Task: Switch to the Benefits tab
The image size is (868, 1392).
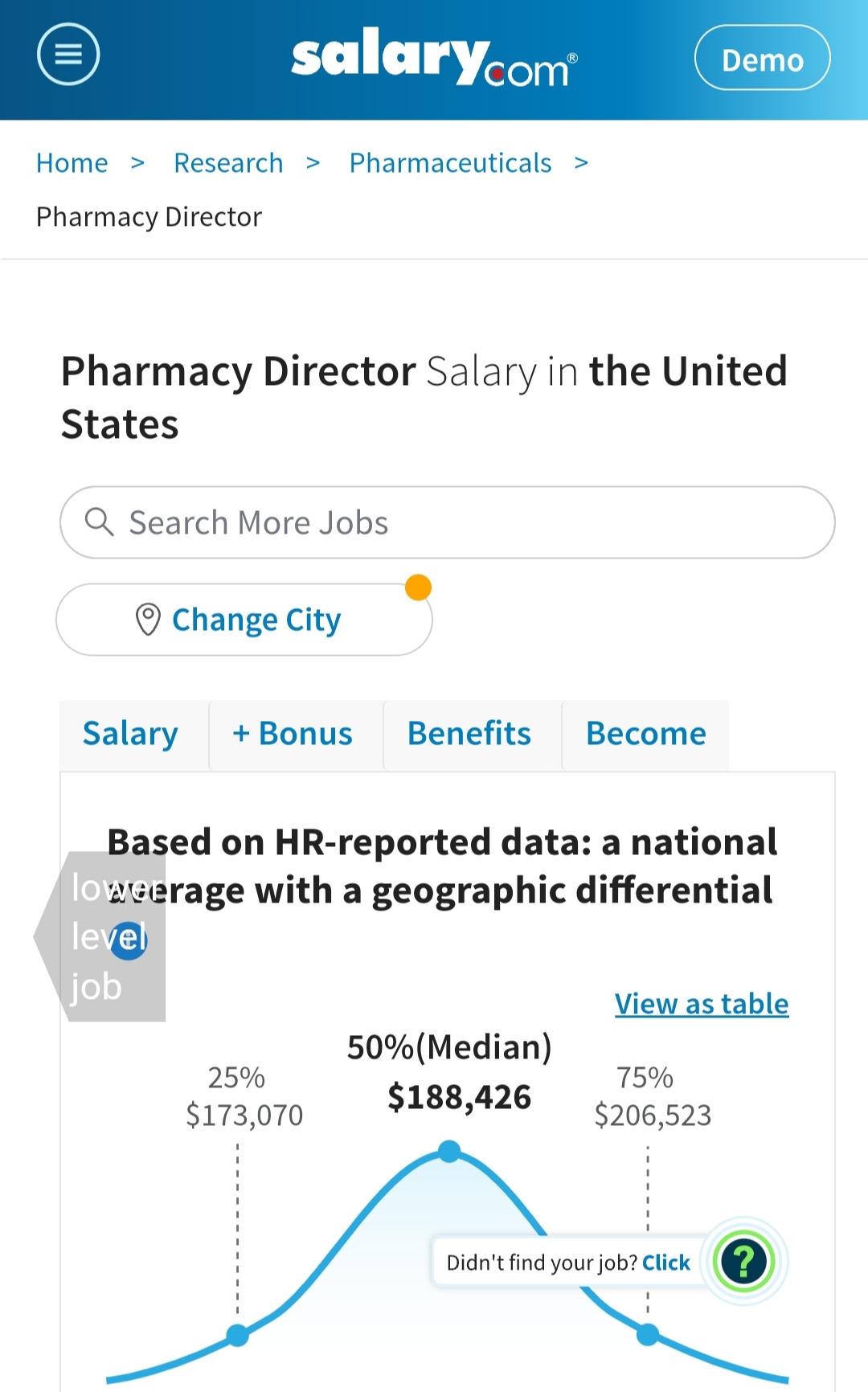Action: point(469,735)
